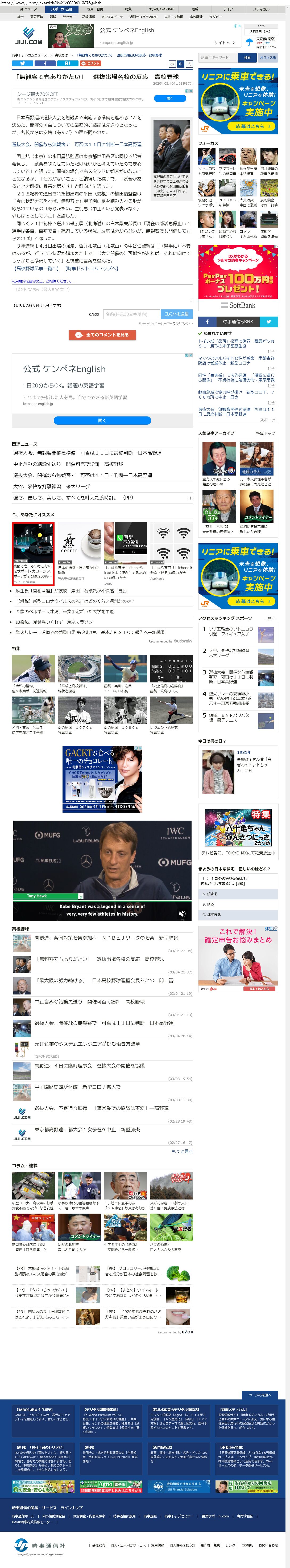This screenshot has width=290, height=1568.
Task: Open ranking item ソチ五輪金のソトニコワ引退
Action: click(x=231, y=632)
